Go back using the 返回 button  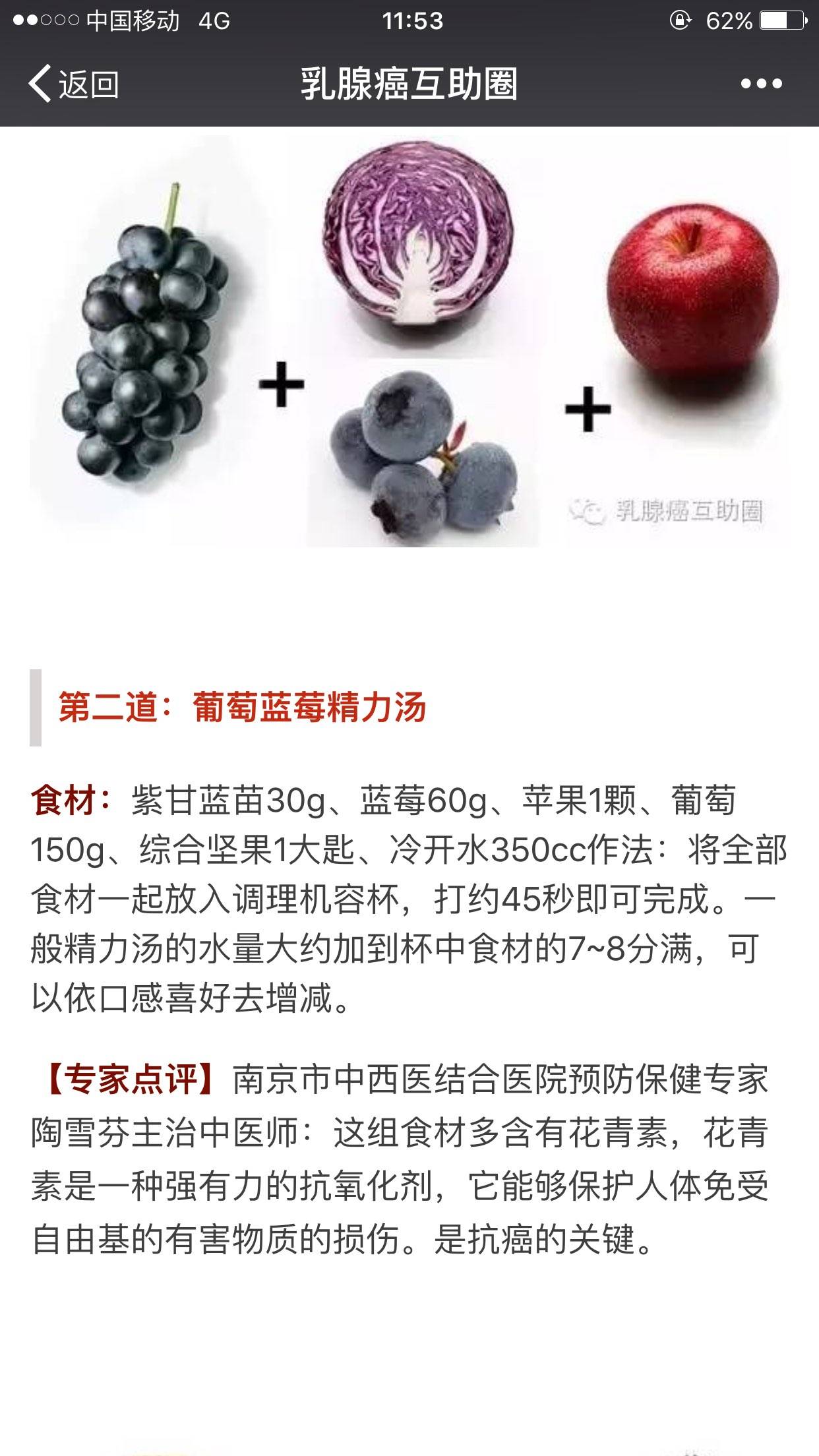coord(74,84)
